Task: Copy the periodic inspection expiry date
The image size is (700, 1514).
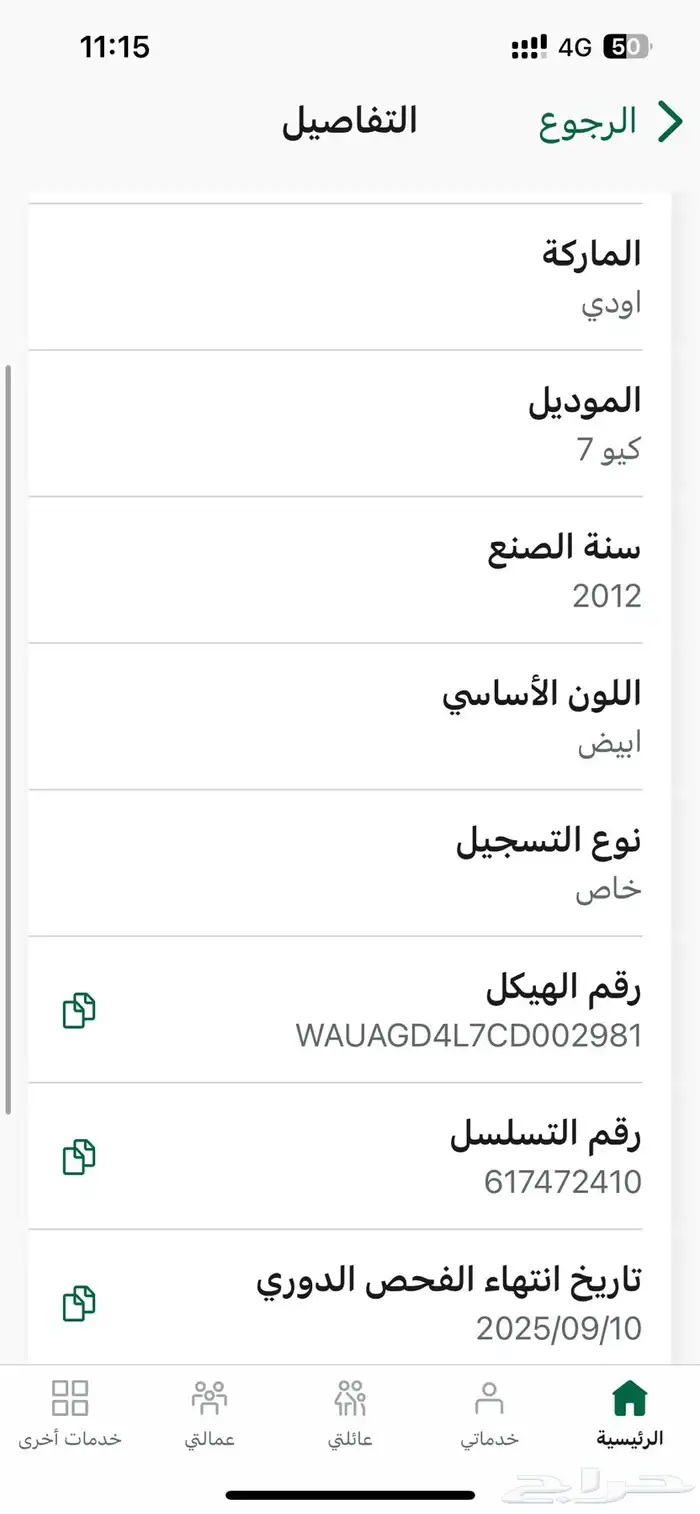Action: coord(79,1304)
